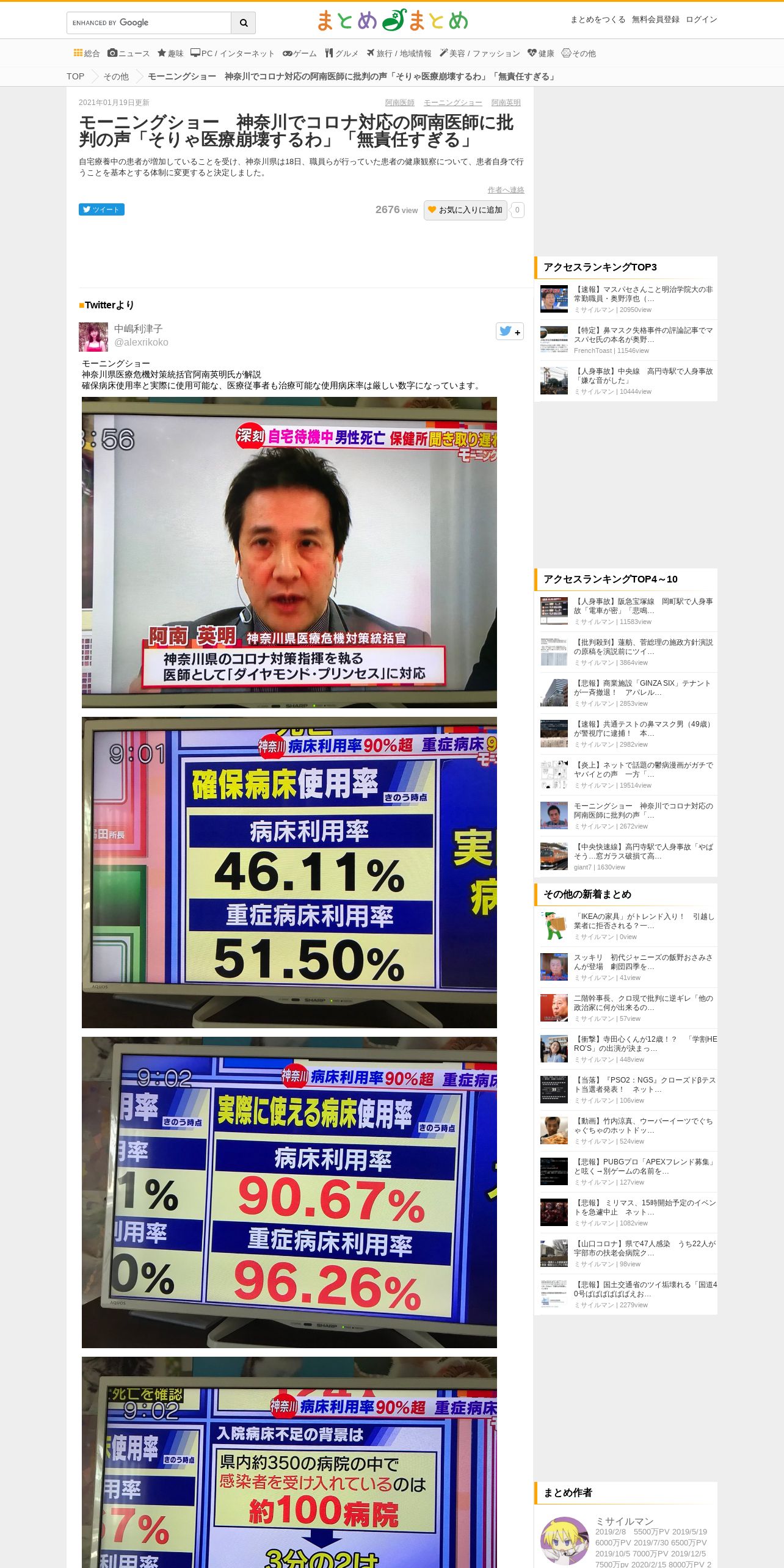Tap the ログイン link
Image resolution: width=784 pixels, height=1568 pixels.
click(x=702, y=20)
